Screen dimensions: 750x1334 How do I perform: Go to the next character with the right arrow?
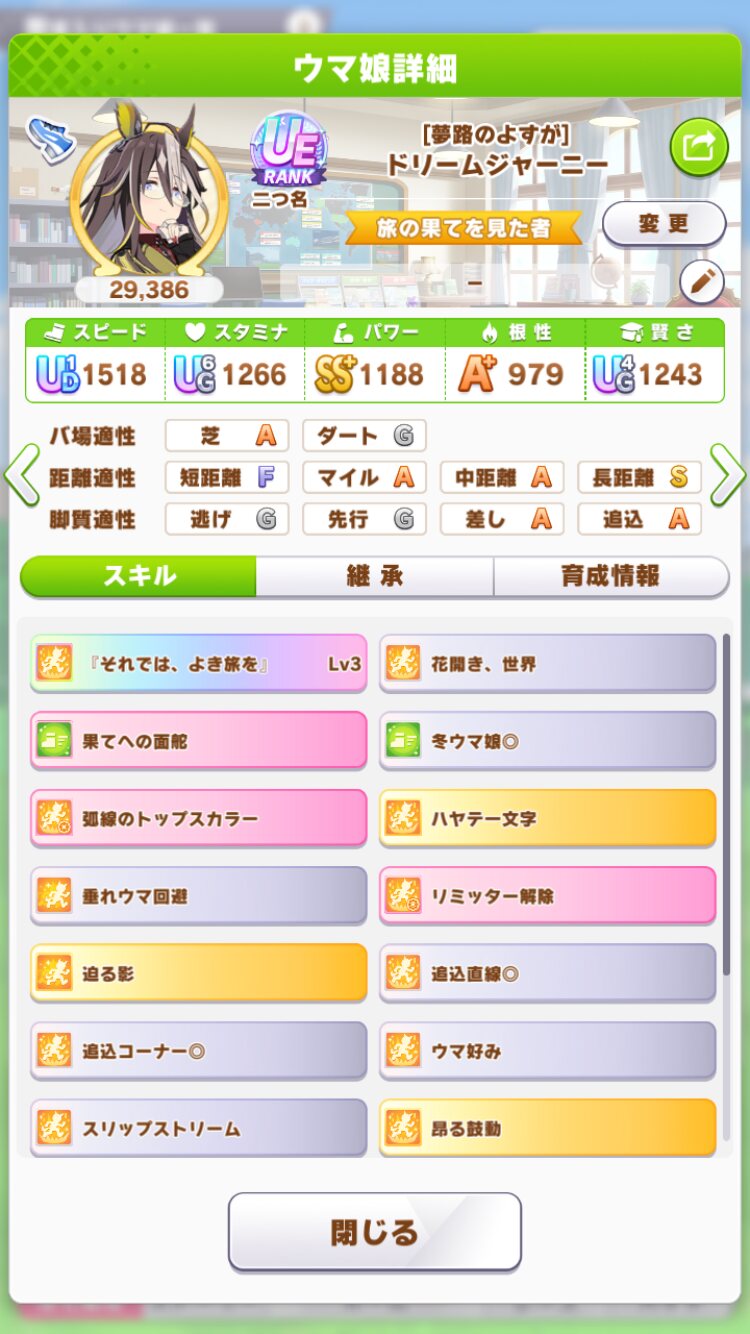(x=728, y=477)
